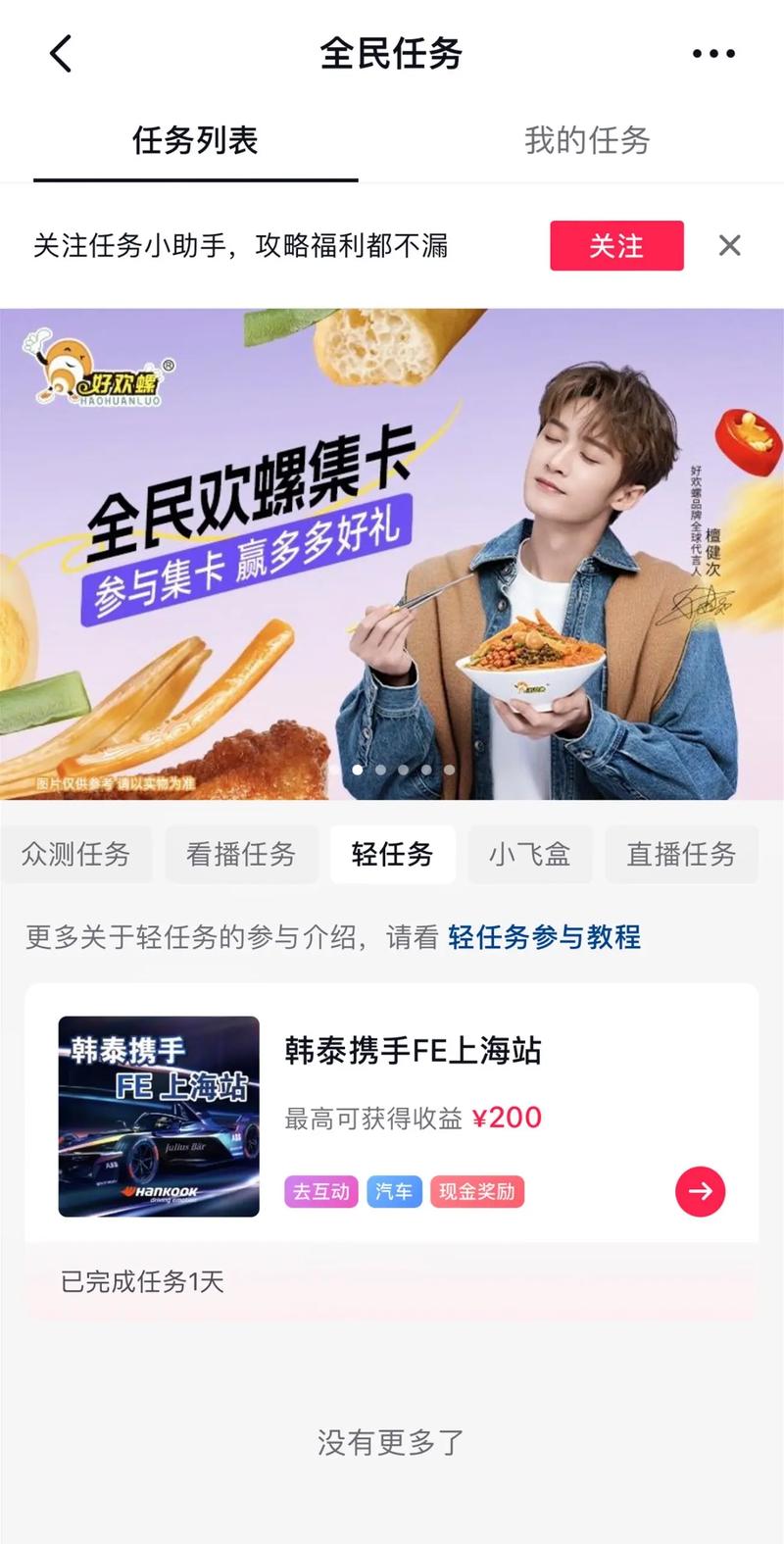Switch to the 我的任务 tab
784x1544 pixels.
[x=586, y=140]
